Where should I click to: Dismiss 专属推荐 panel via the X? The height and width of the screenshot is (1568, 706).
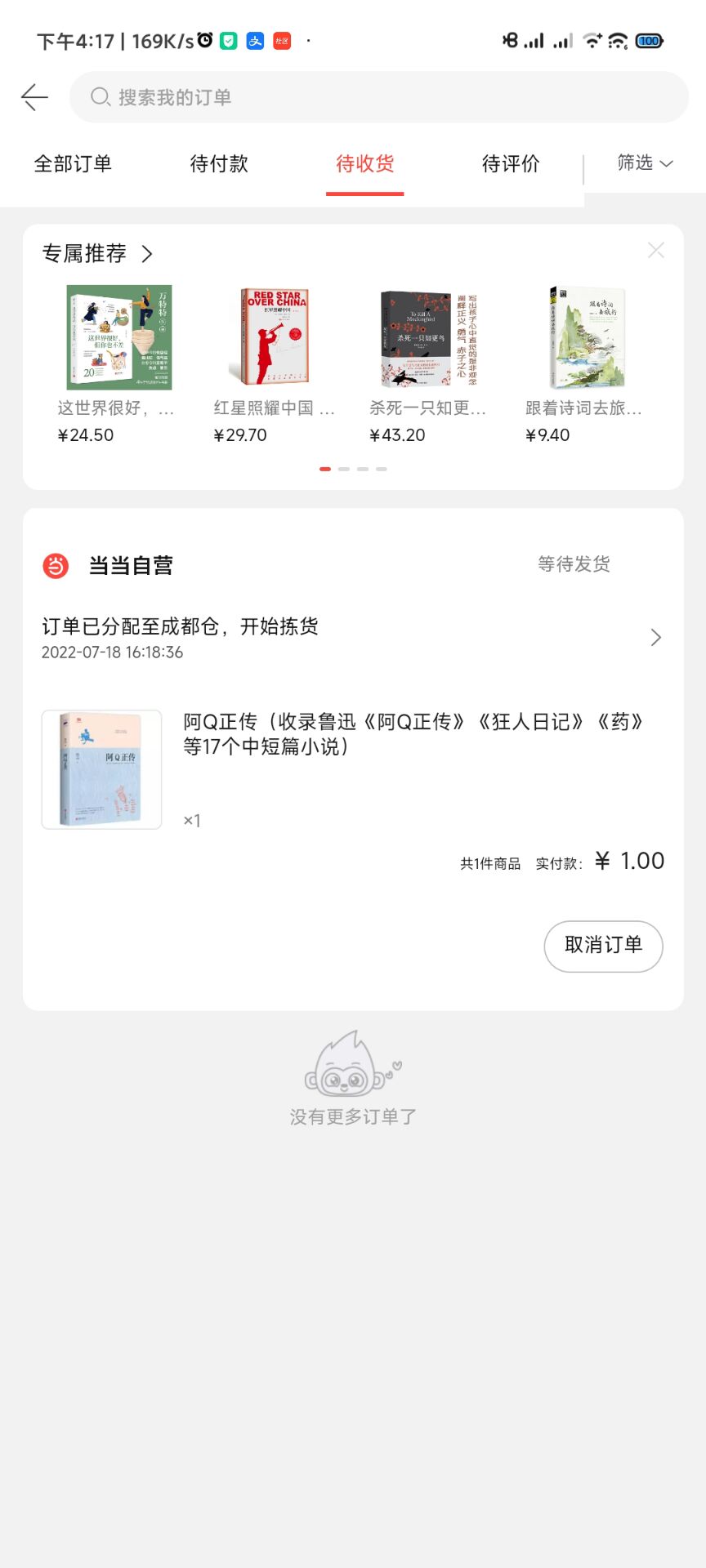click(656, 251)
